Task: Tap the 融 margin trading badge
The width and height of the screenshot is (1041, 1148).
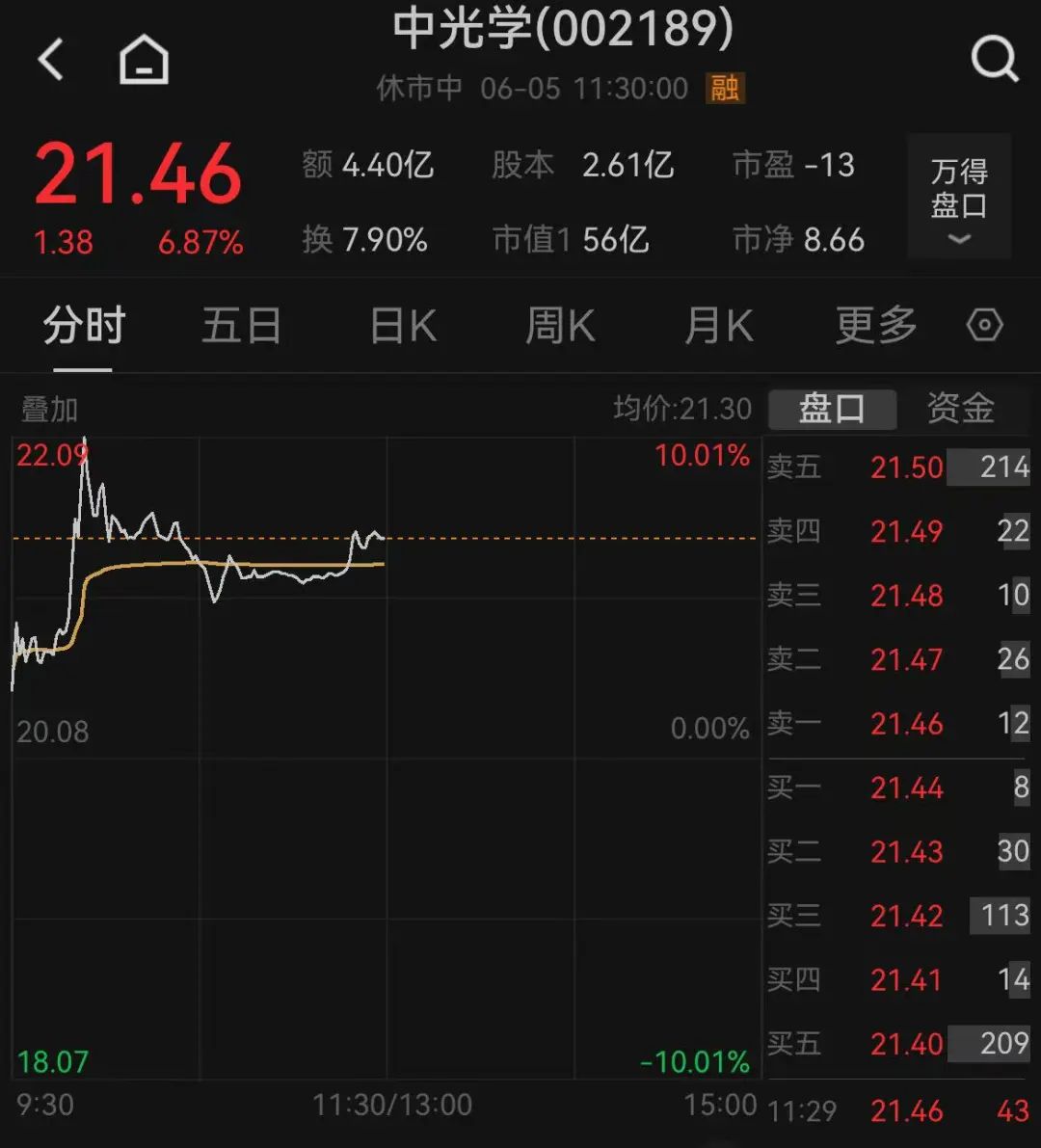Action: (x=725, y=89)
